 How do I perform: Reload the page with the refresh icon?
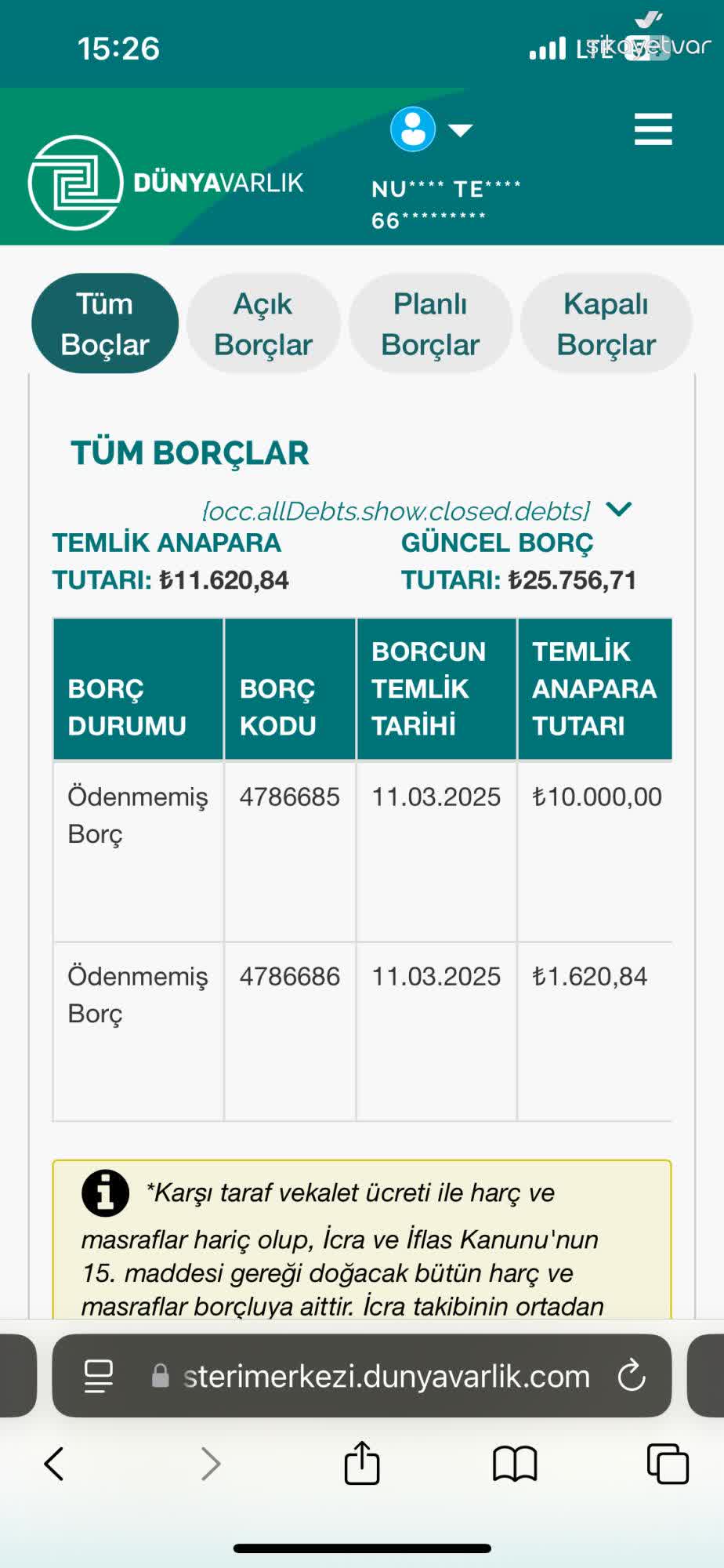pos(632,1376)
